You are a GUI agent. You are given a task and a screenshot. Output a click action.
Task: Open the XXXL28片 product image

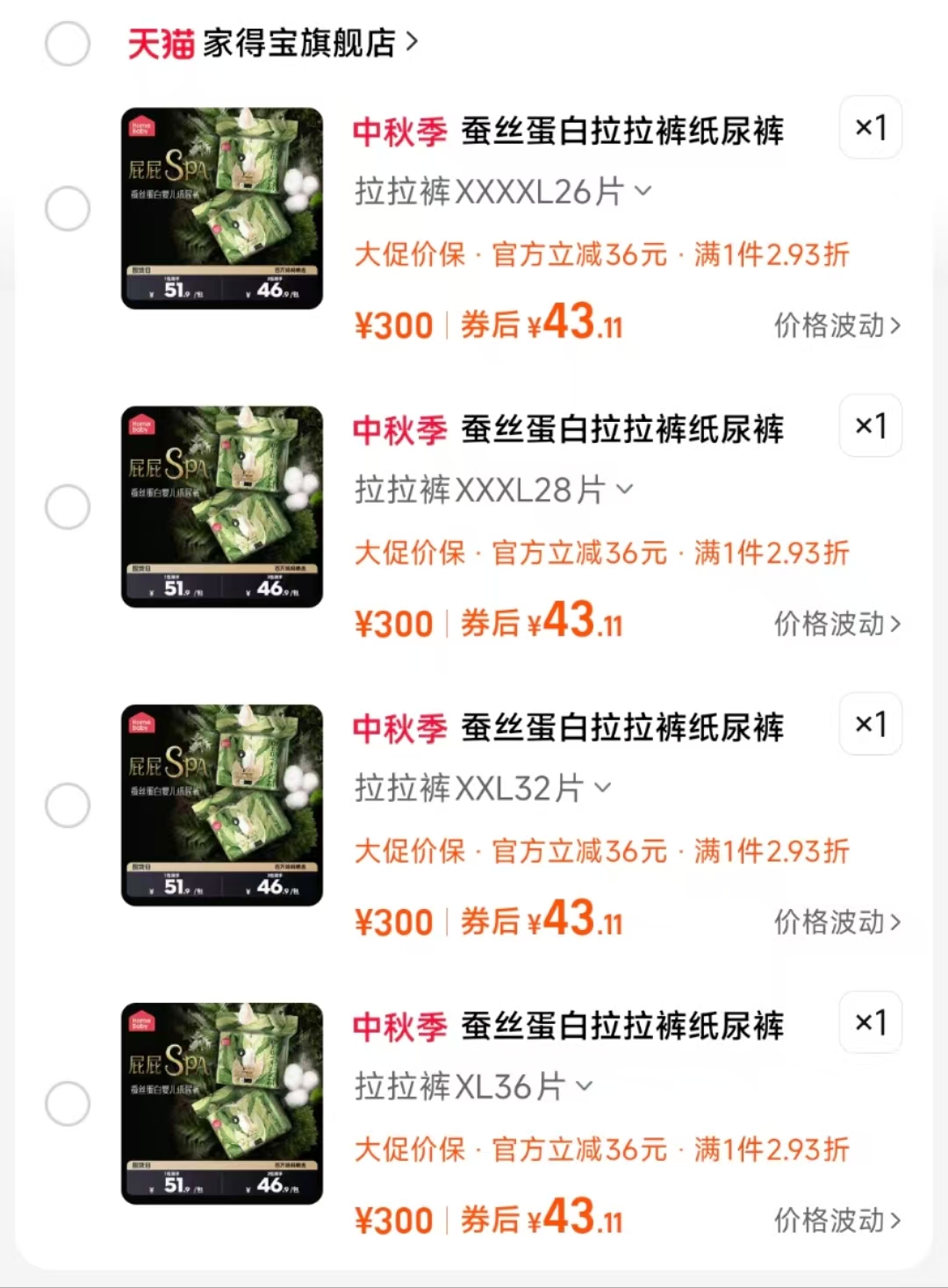(222, 507)
